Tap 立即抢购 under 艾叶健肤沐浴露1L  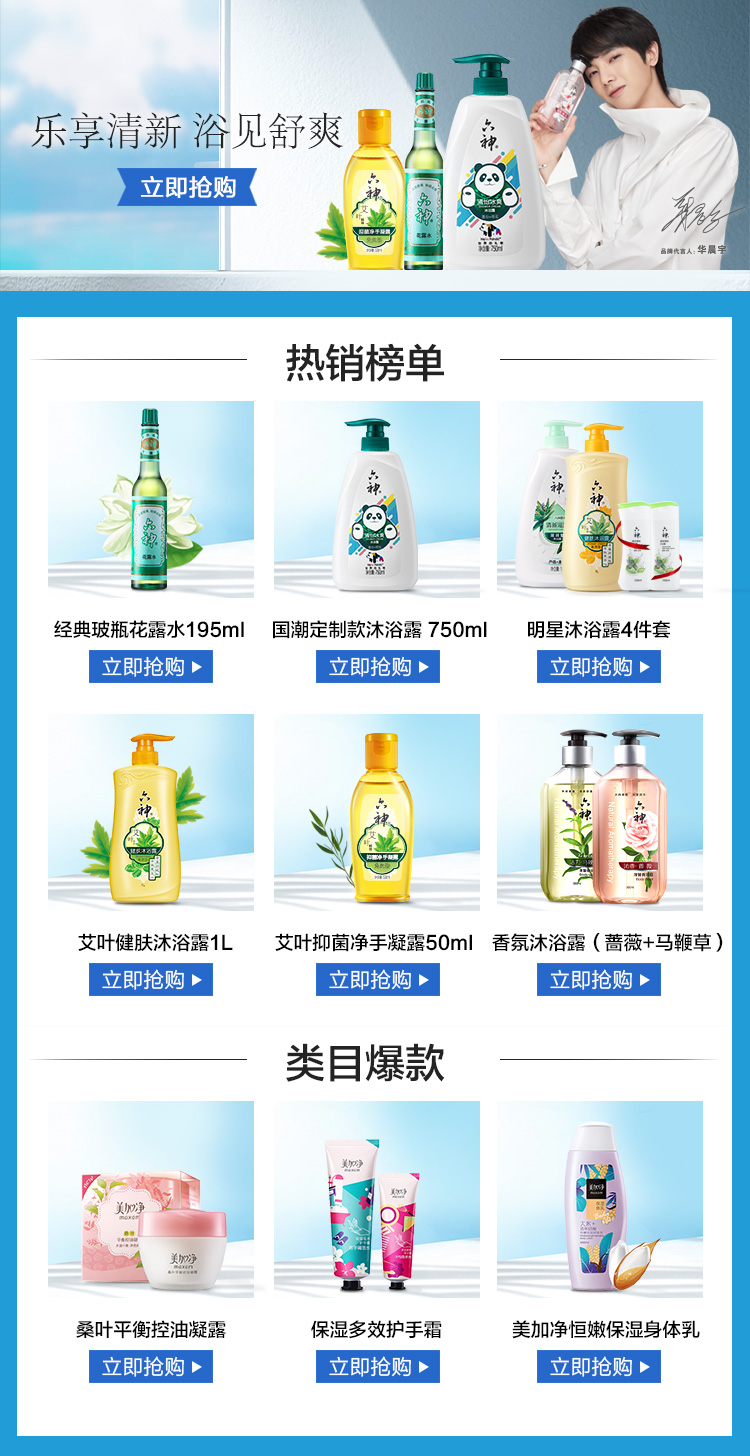[x=151, y=980]
